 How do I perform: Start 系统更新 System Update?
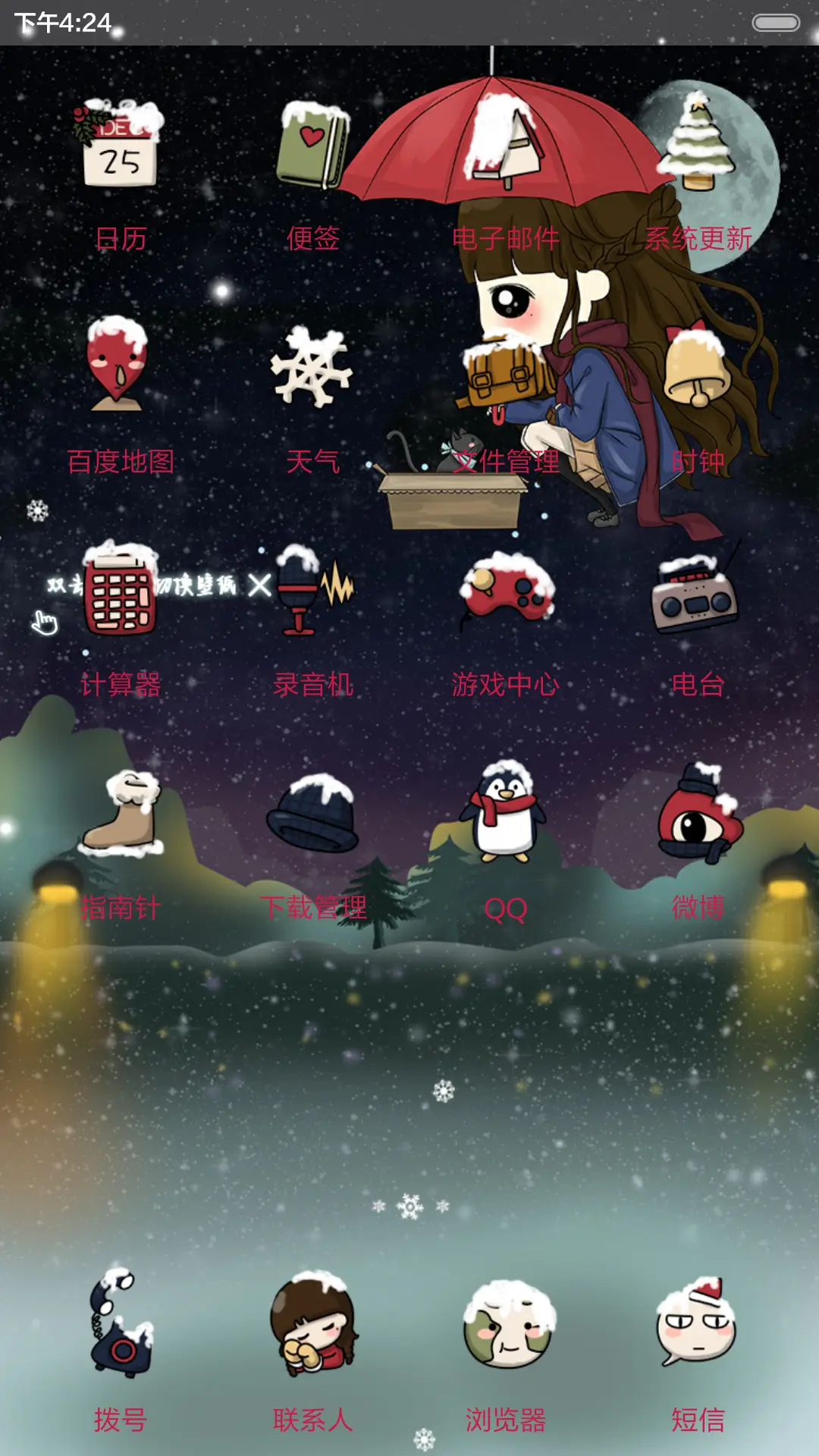coord(698,144)
